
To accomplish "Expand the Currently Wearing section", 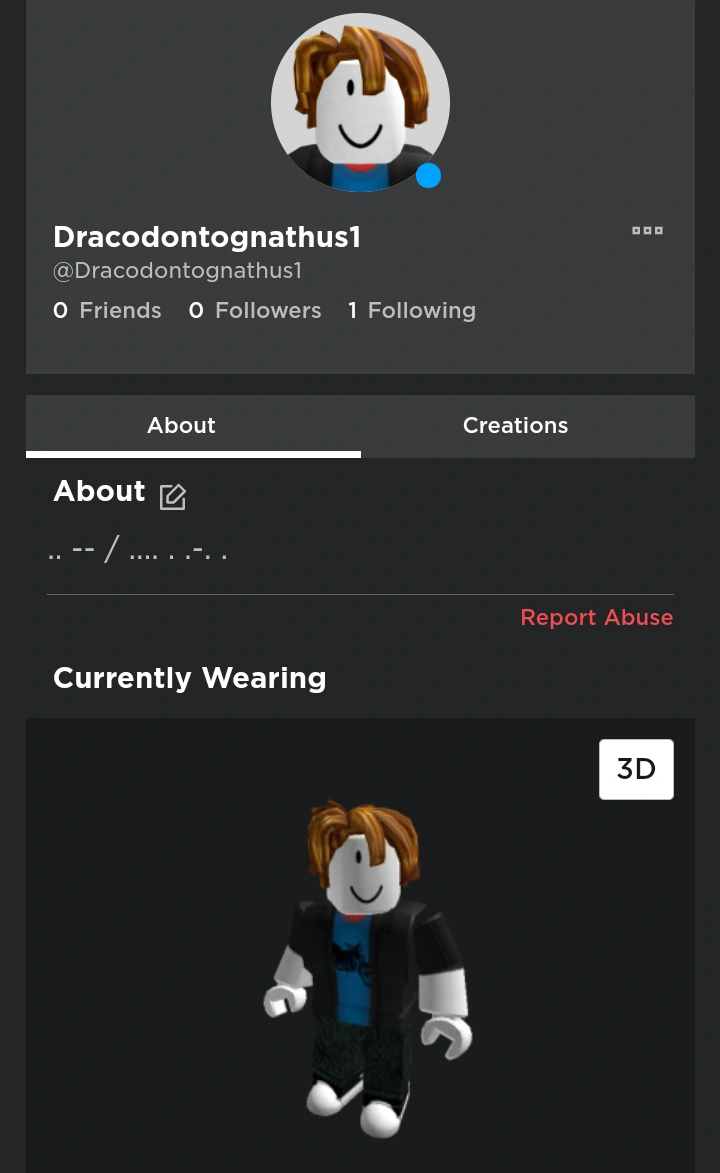I will tap(189, 678).
